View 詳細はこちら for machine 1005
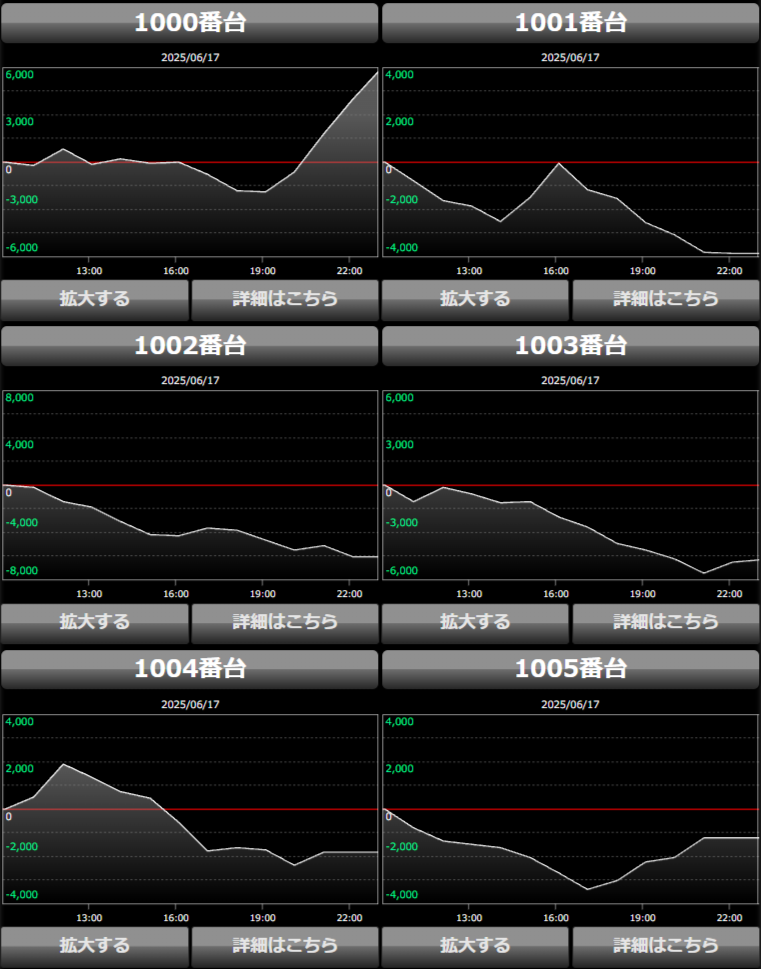Image resolution: width=761 pixels, height=969 pixels. point(666,945)
